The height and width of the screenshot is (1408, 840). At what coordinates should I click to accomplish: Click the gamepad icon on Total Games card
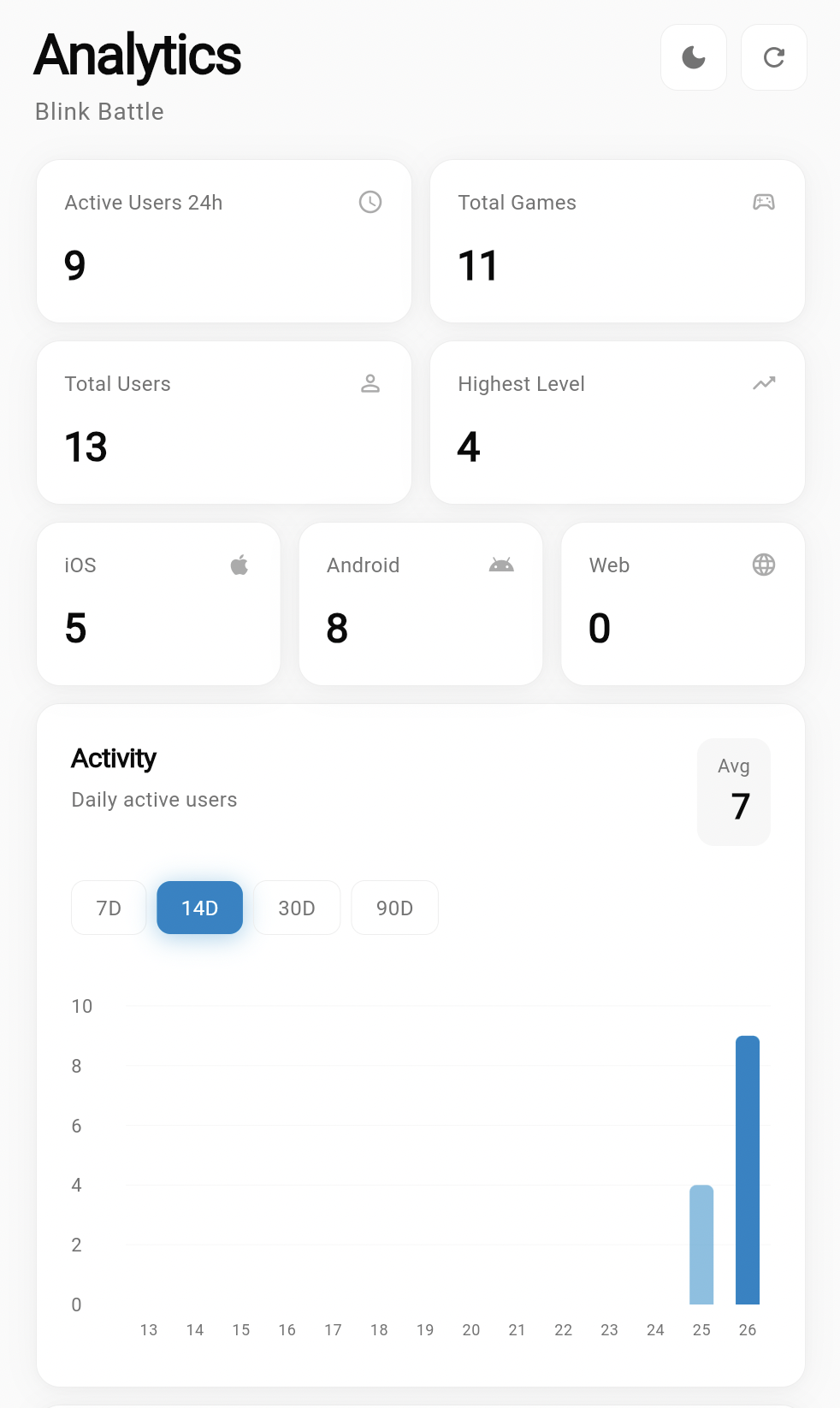pos(764,203)
